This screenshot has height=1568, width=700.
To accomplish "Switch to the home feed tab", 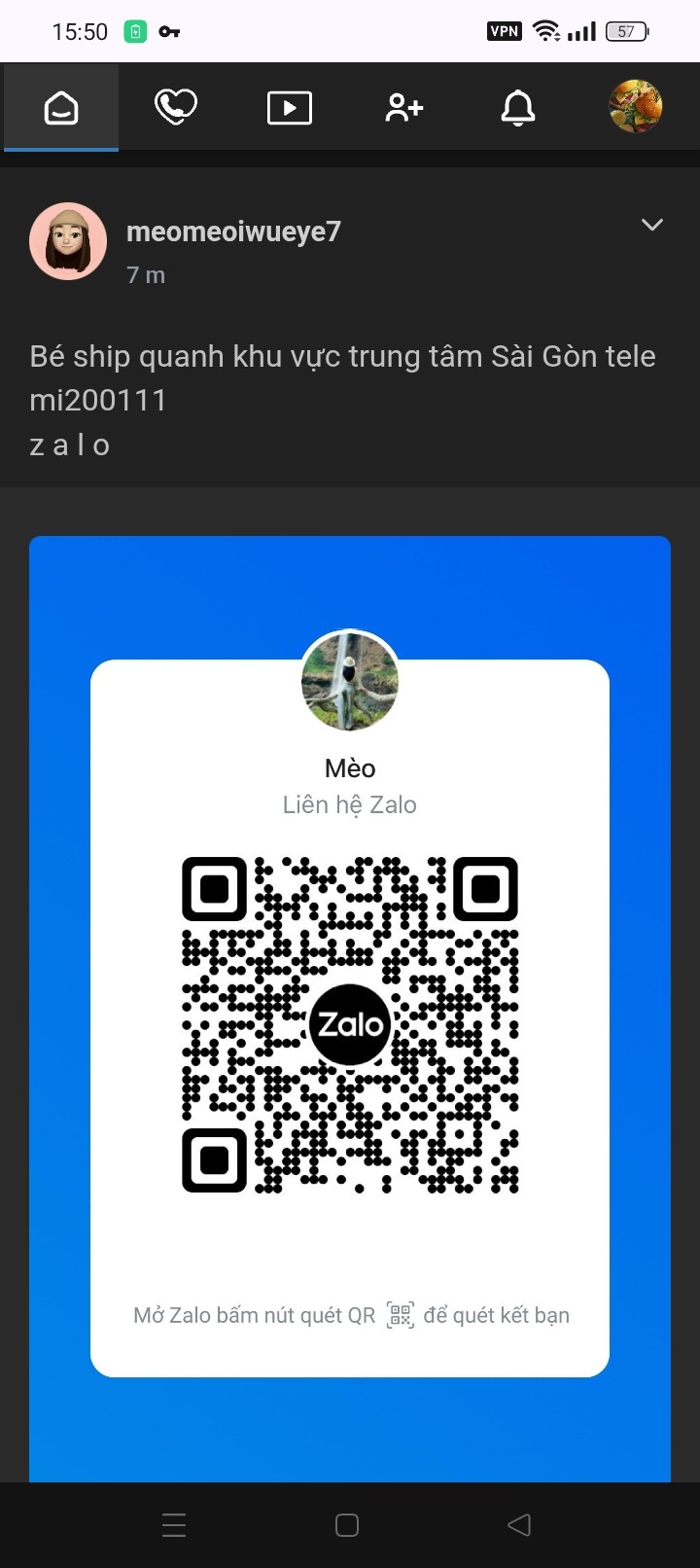I will point(61,108).
